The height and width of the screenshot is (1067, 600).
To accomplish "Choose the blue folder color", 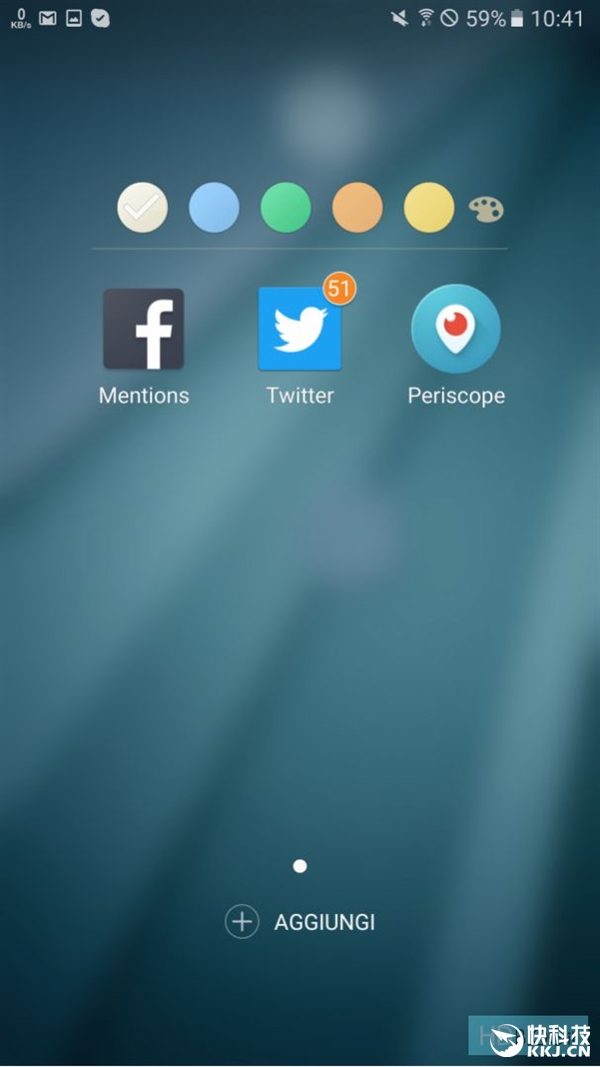I will [214, 208].
